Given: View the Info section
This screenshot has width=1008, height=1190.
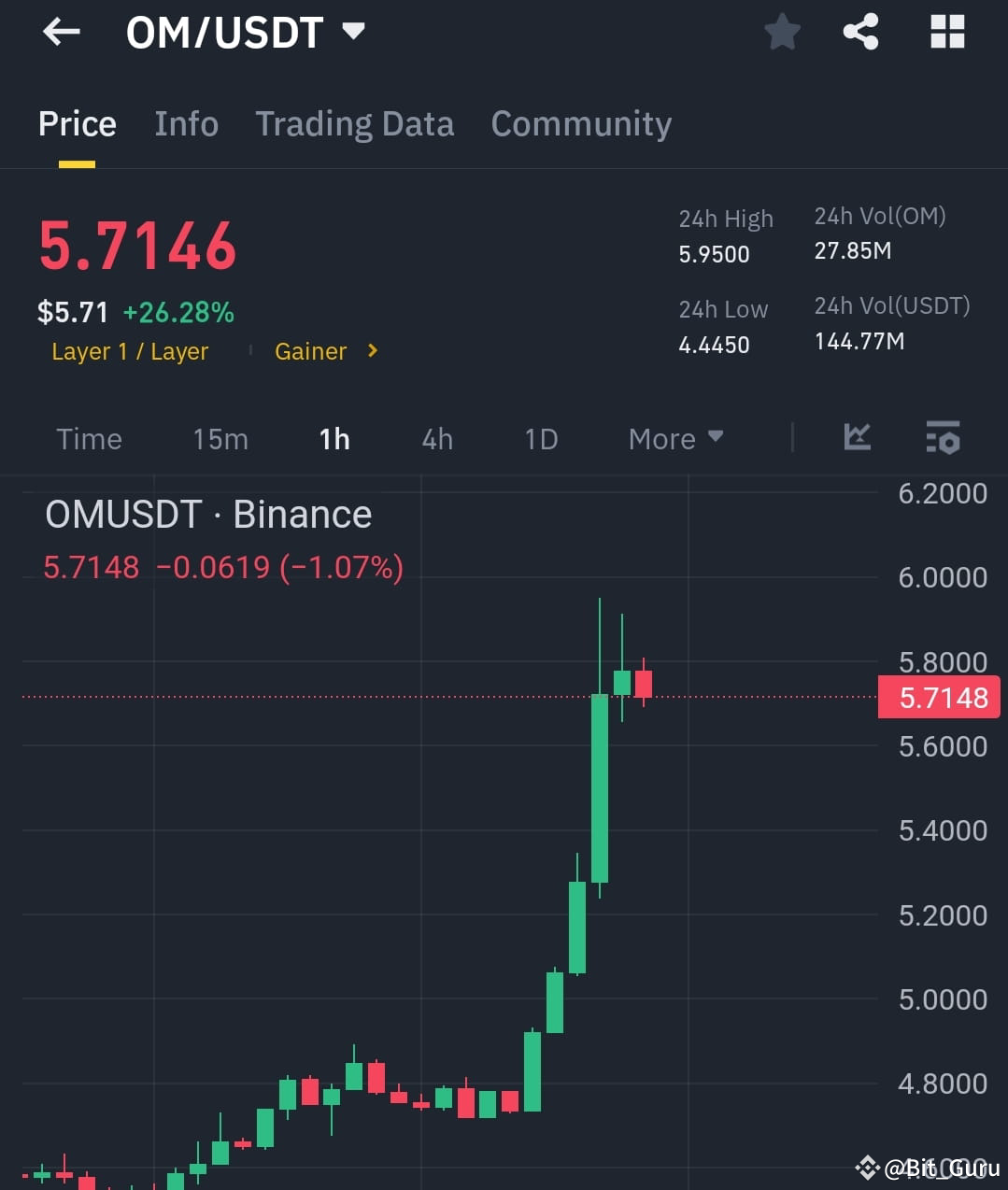Looking at the screenshot, I should 186,123.
